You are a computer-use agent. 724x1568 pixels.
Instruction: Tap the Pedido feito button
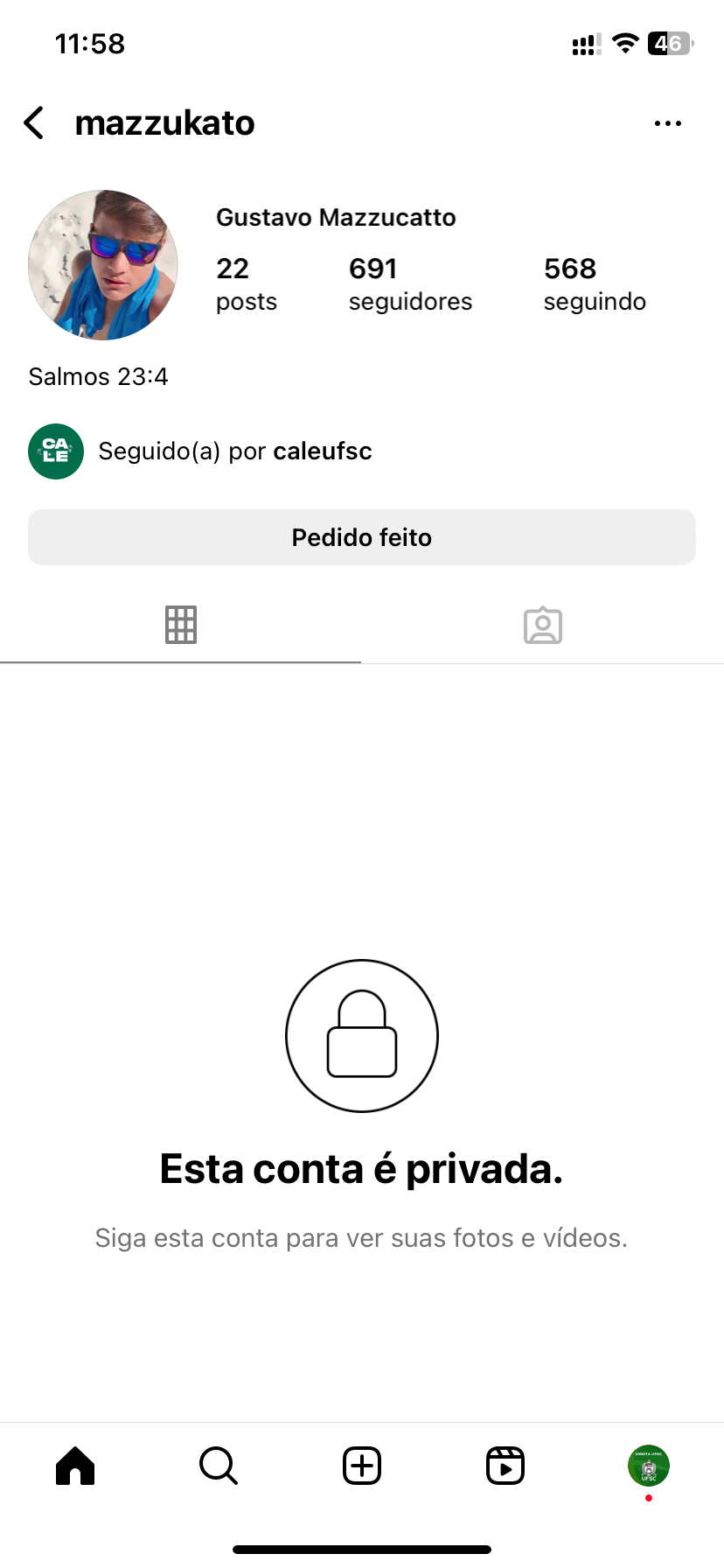click(x=362, y=537)
